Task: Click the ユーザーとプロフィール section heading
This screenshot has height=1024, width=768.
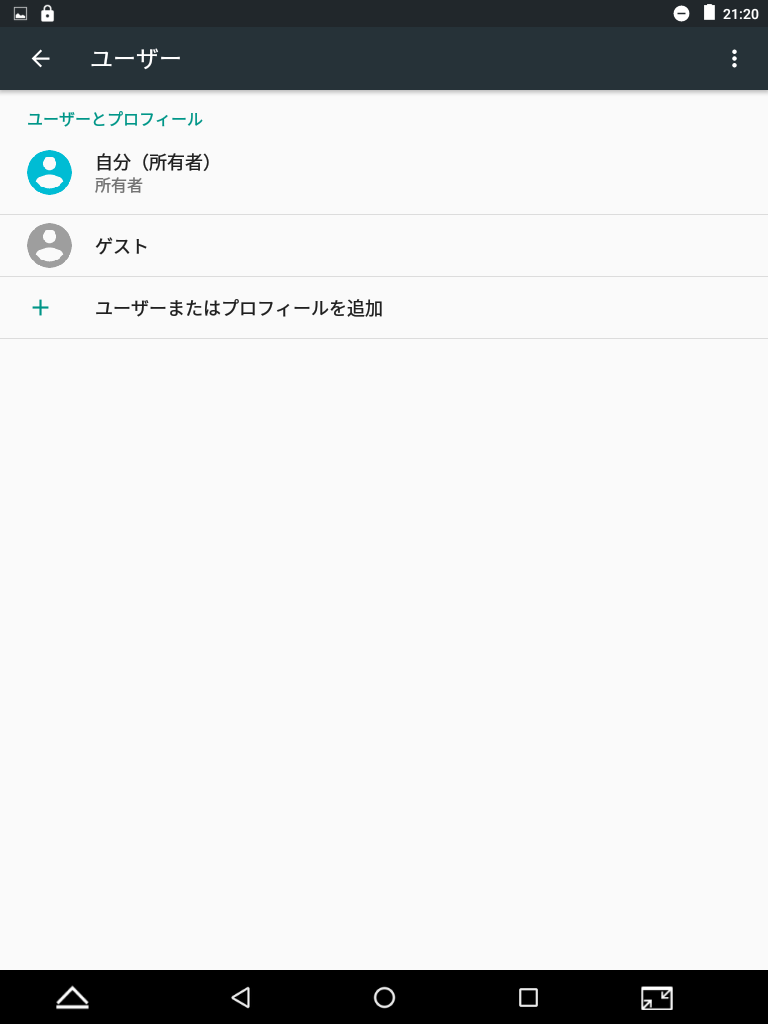Action: (x=114, y=118)
